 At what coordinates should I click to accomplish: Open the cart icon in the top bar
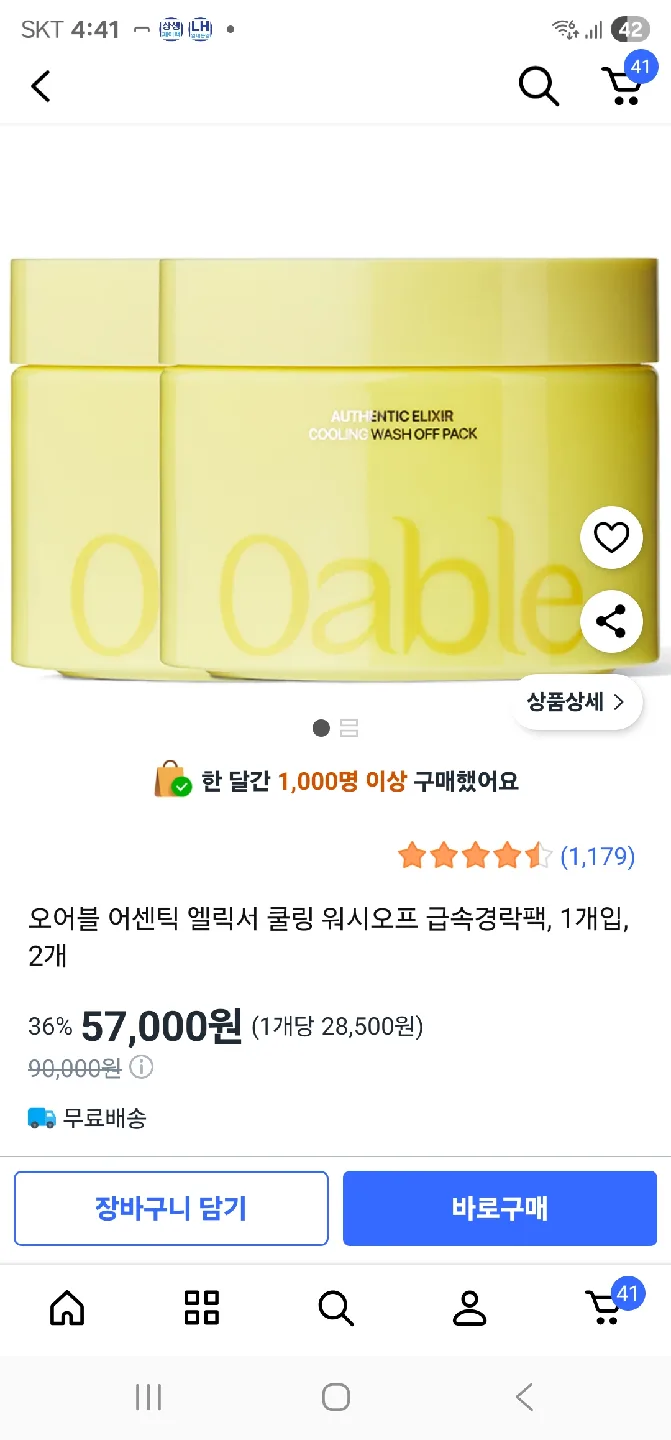pyautogui.click(x=623, y=85)
